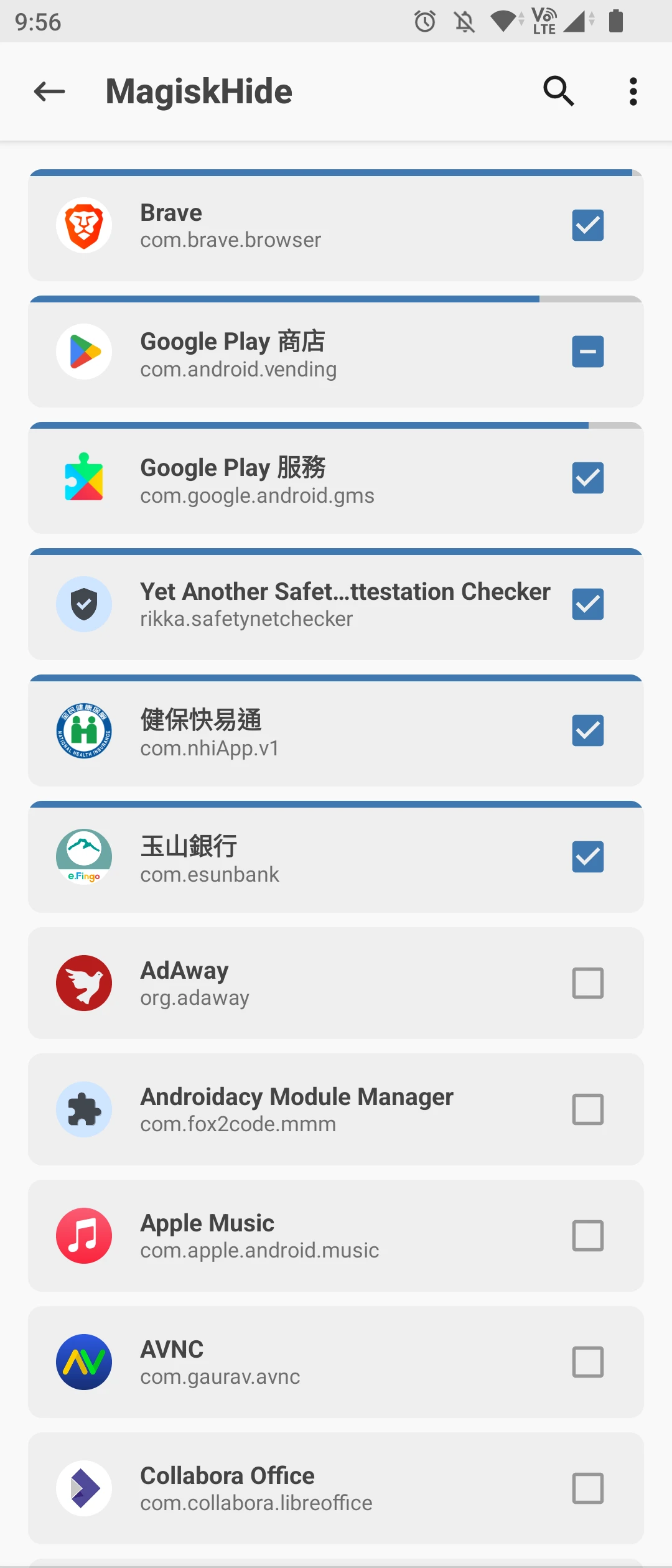Enable the AdAway checkbox
Viewport: 672px width, 1568px height.
pos(587,983)
